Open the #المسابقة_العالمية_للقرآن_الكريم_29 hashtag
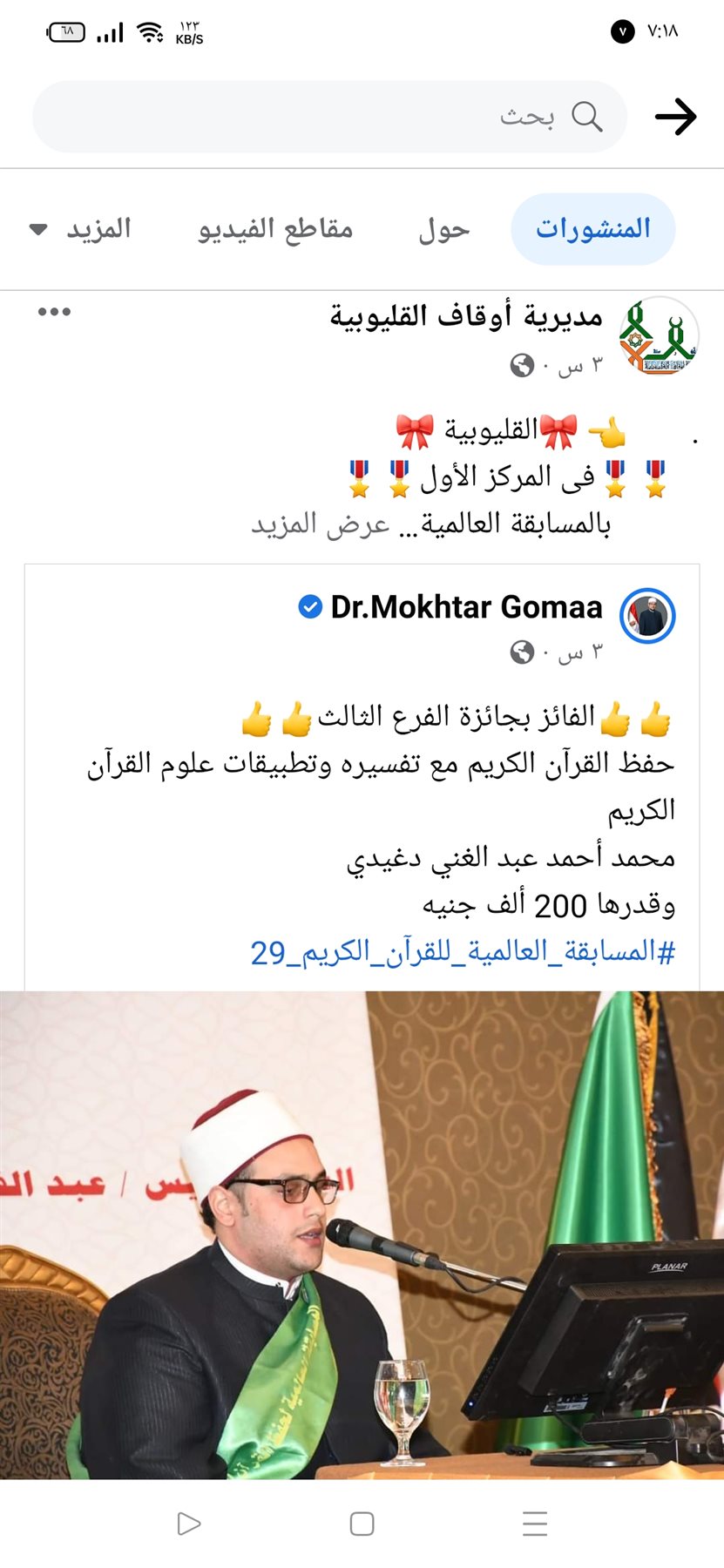This screenshot has height=1568, width=724. (x=463, y=952)
